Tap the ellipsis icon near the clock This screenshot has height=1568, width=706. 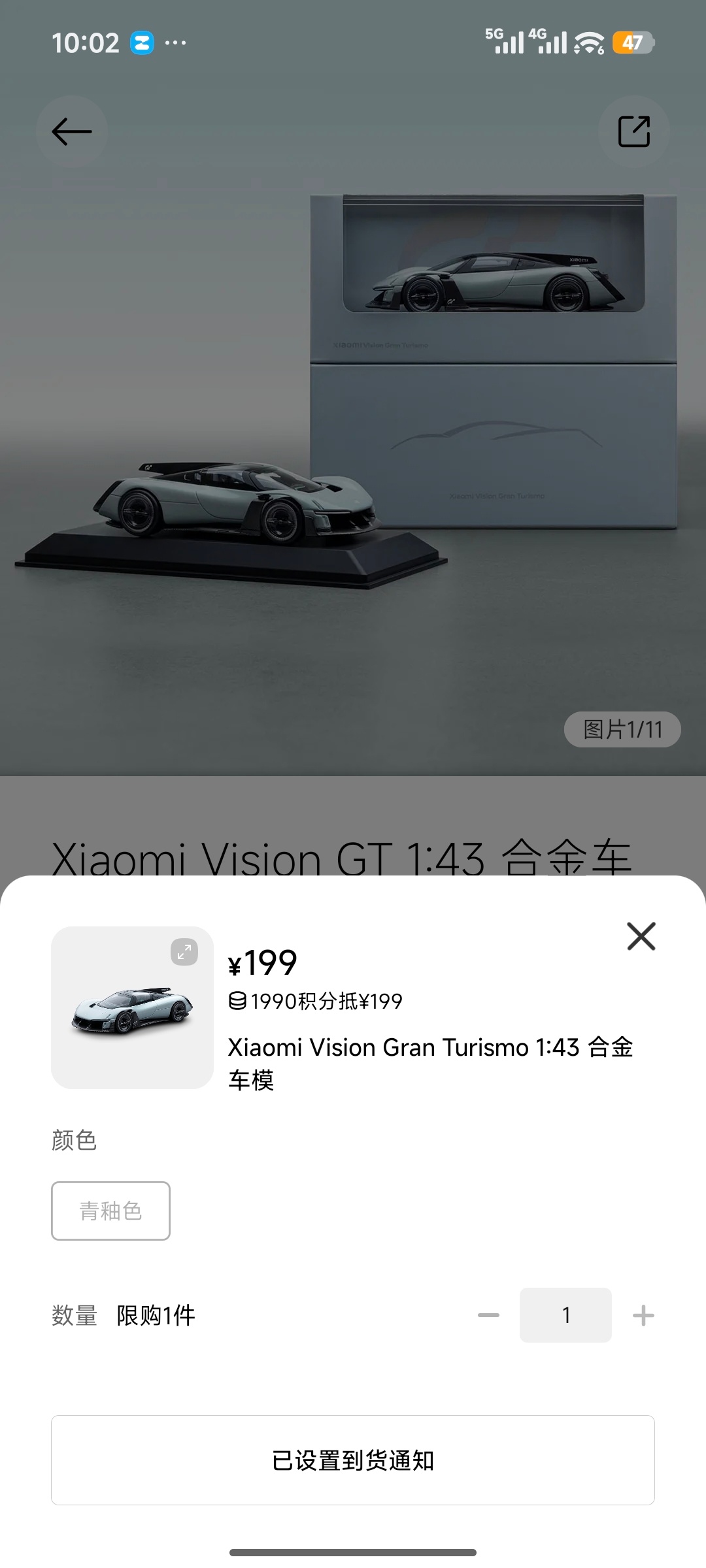[x=175, y=42]
